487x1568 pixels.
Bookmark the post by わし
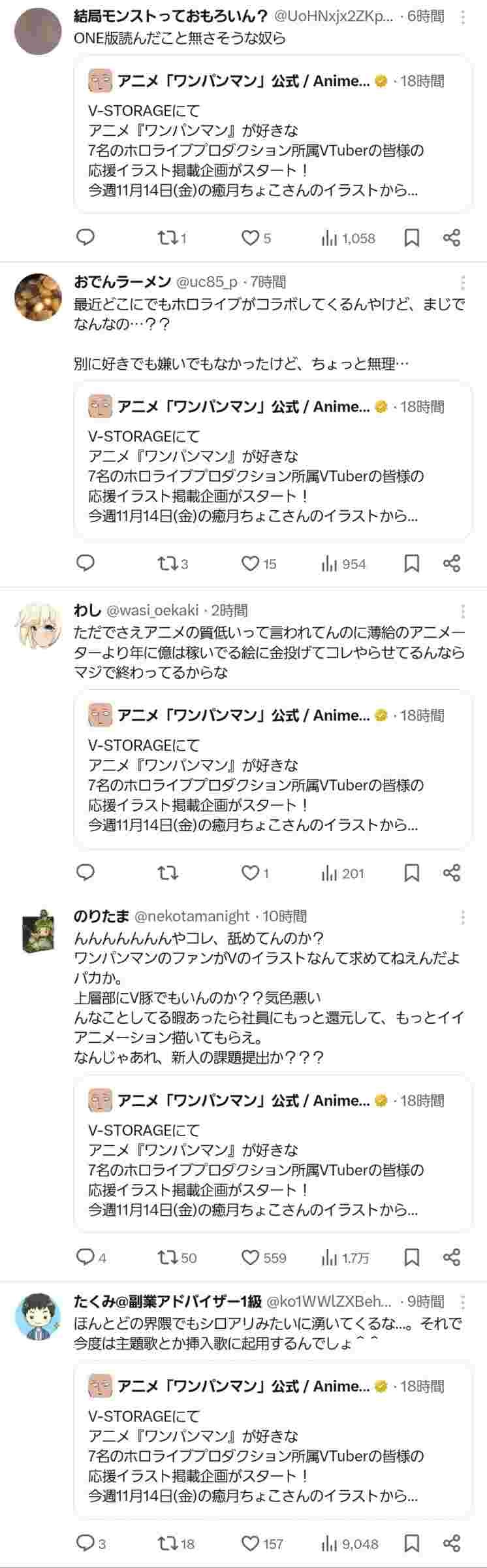click(412, 873)
